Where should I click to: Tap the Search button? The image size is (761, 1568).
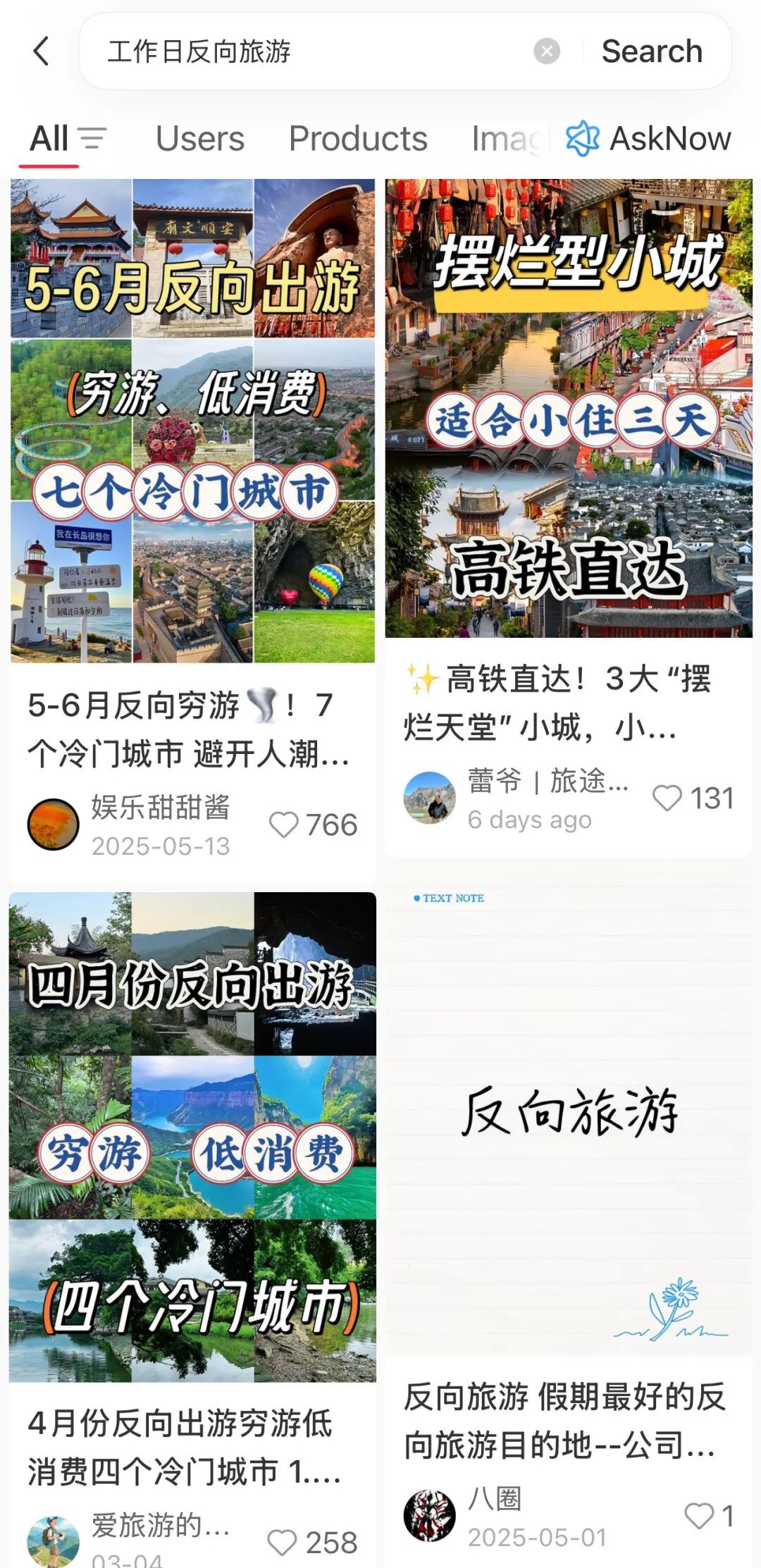click(652, 51)
